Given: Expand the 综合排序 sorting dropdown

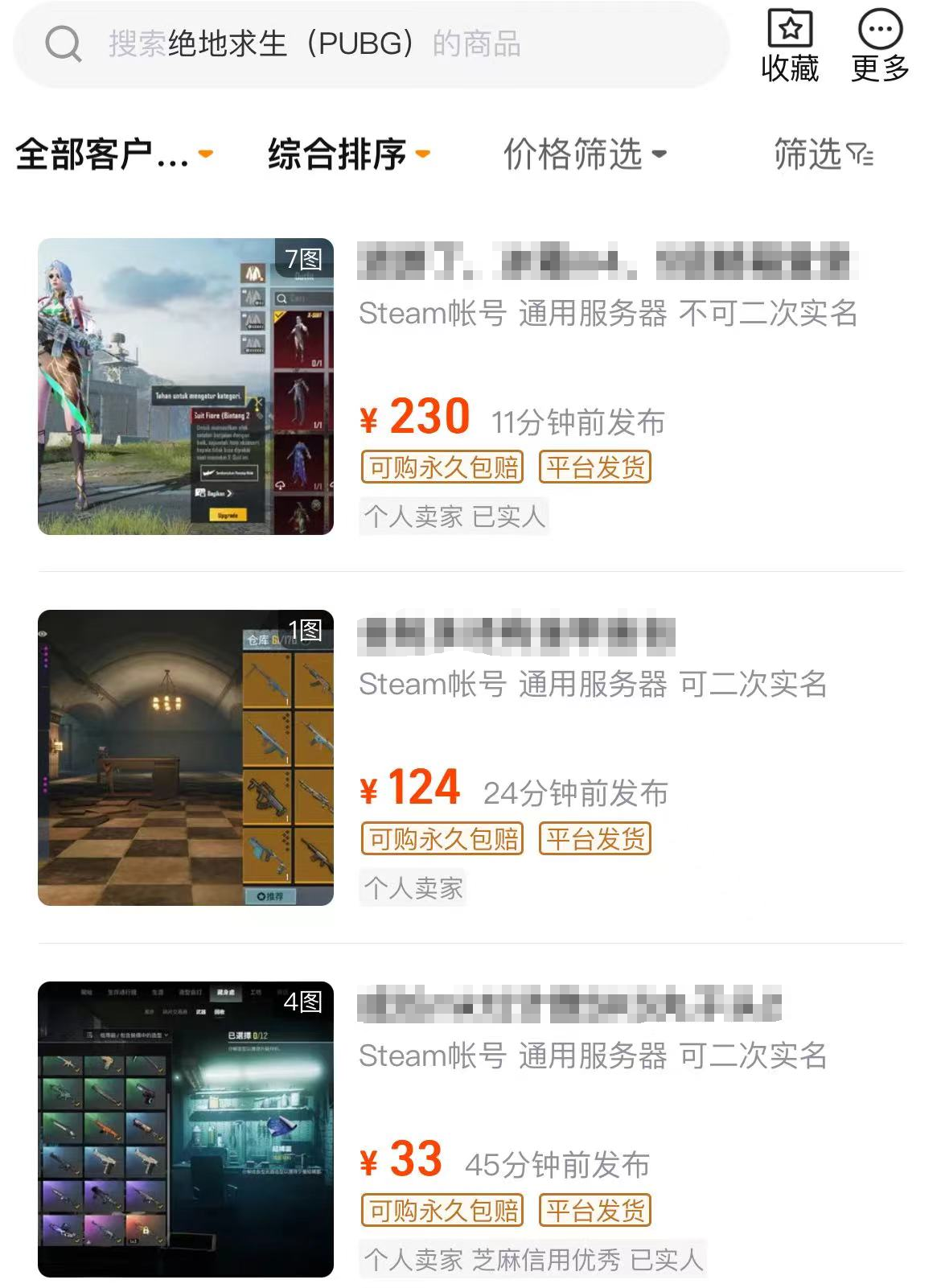Looking at the screenshot, I should point(349,154).
